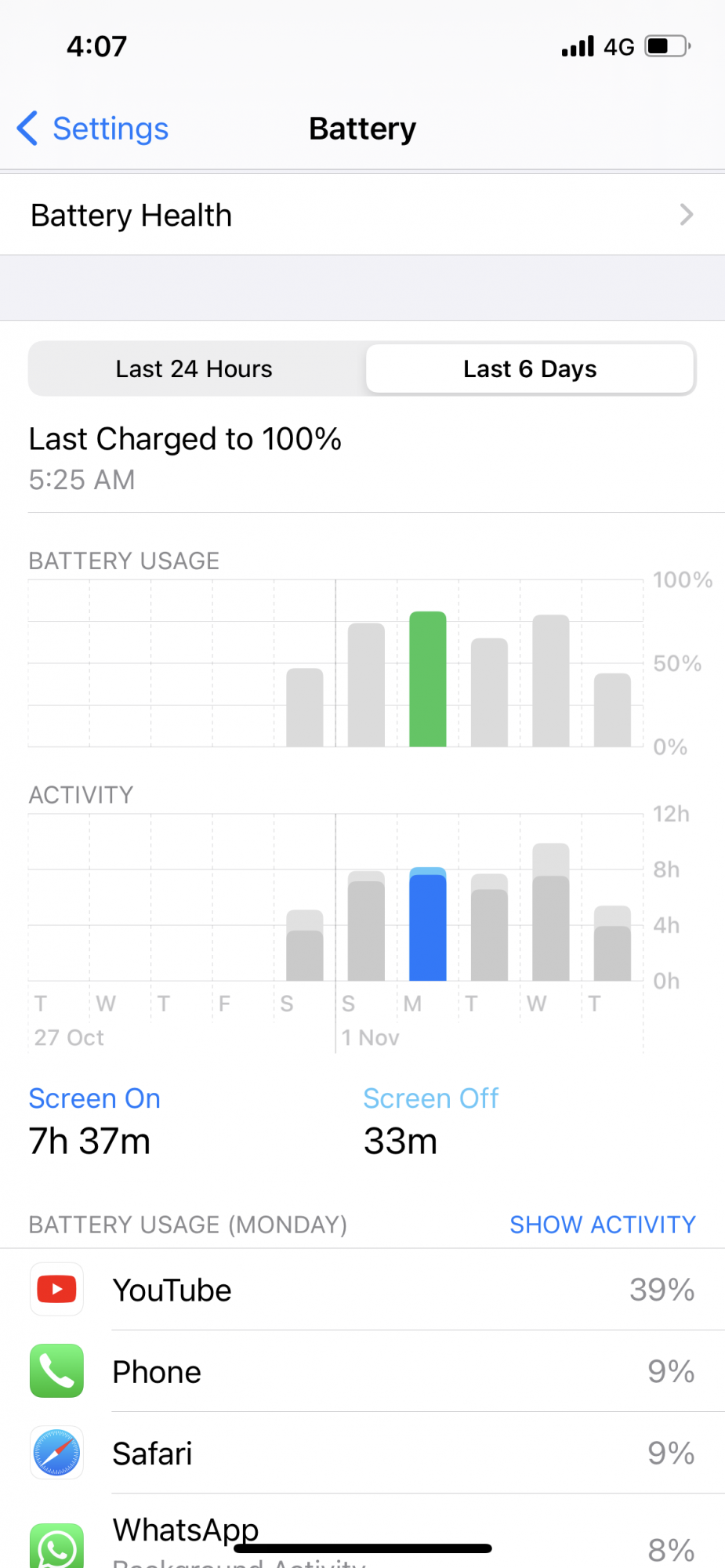The height and width of the screenshot is (1568, 725).
Task: Select Wednesday's bar in the Activity chart
Action: point(551,913)
